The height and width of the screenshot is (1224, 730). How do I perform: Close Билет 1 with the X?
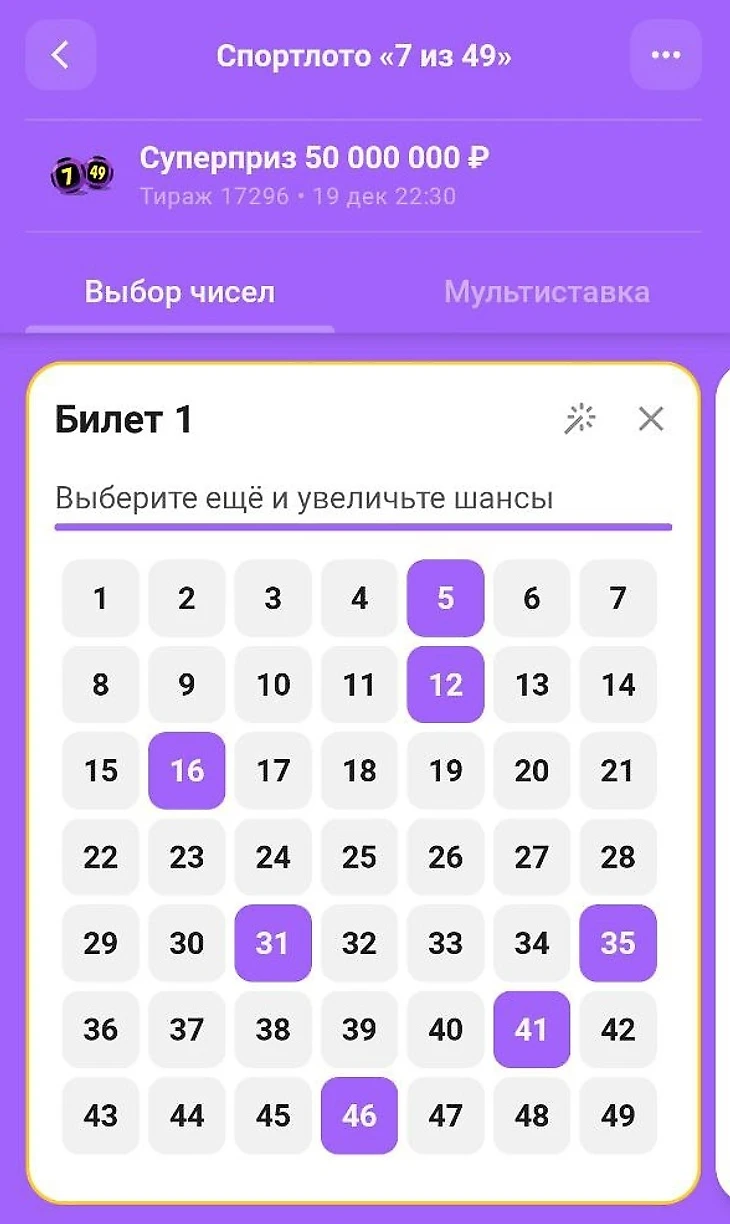point(651,419)
